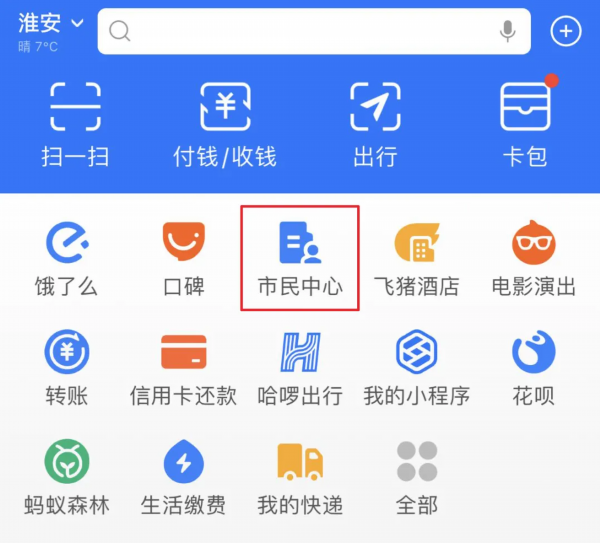Open the 出行 travel section
Image resolution: width=600 pixels, height=543 pixels.
(375, 124)
